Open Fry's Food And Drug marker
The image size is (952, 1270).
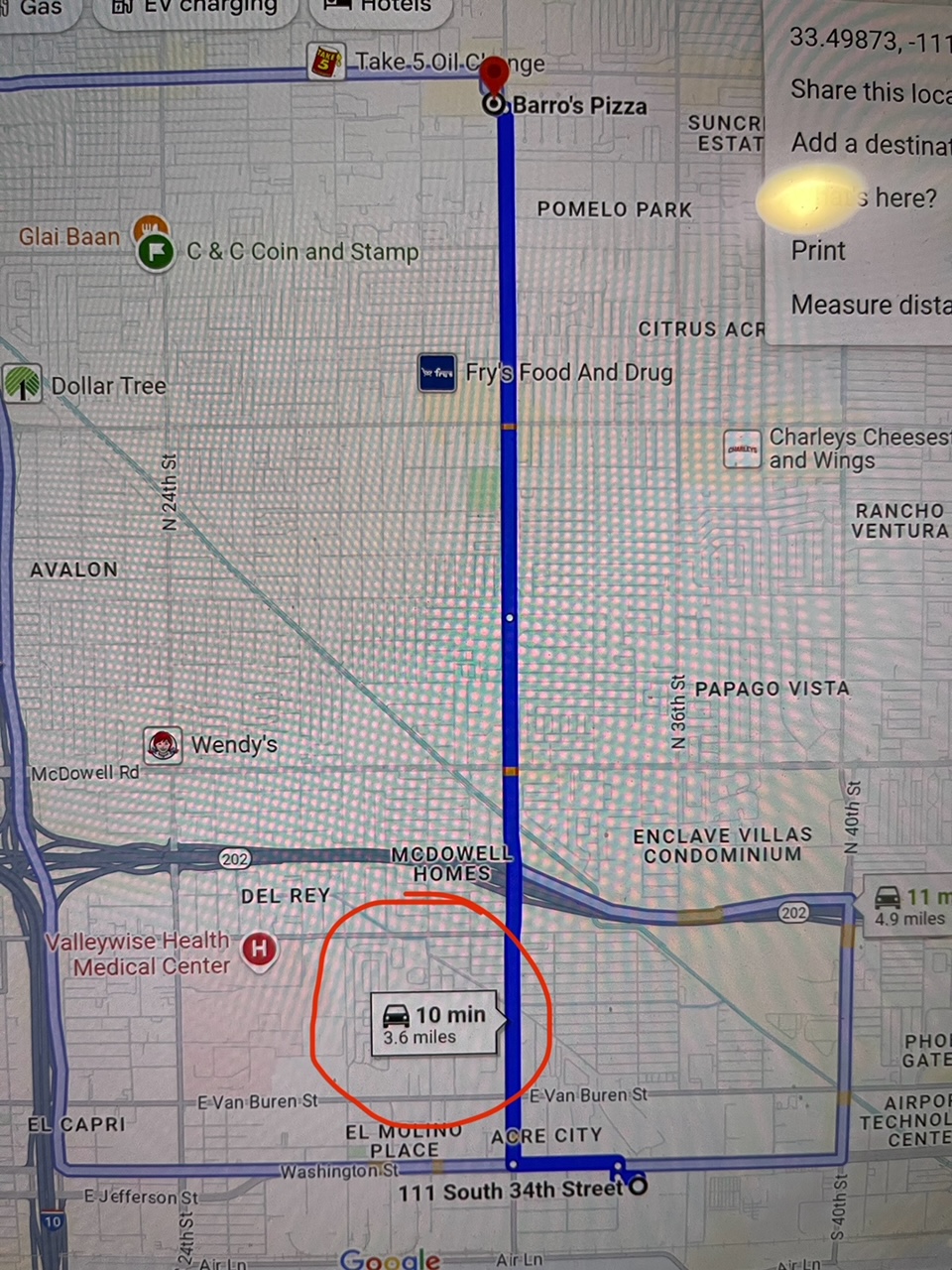[437, 373]
